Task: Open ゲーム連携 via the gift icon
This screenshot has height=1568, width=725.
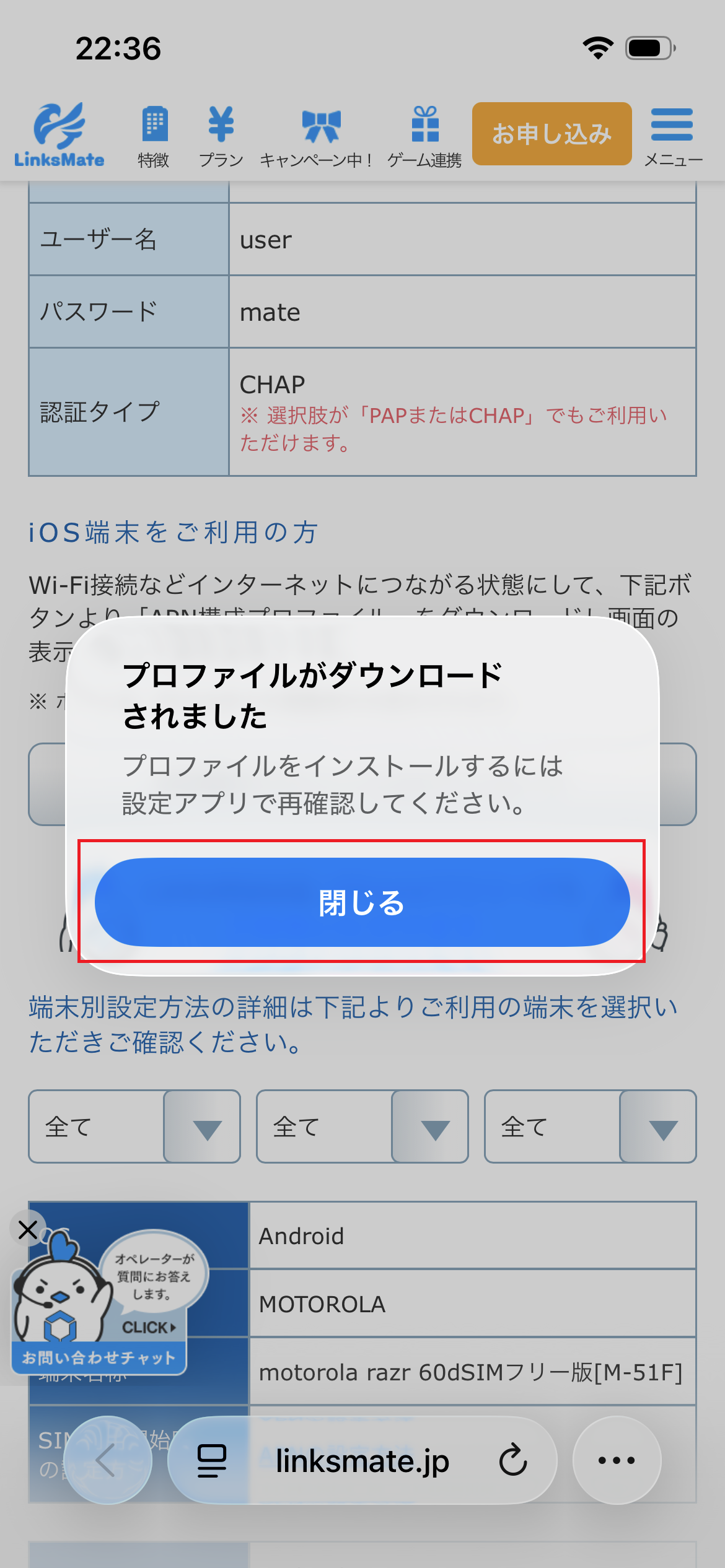Action: pyautogui.click(x=425, y=133)
